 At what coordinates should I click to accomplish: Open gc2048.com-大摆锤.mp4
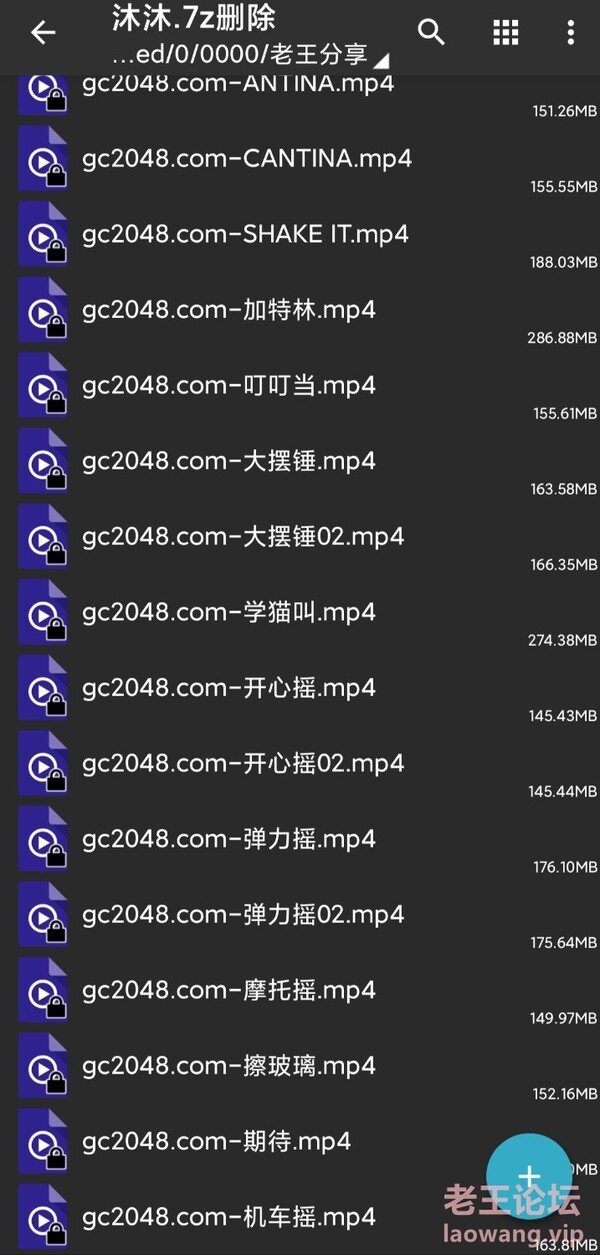(x=229, y=462)
